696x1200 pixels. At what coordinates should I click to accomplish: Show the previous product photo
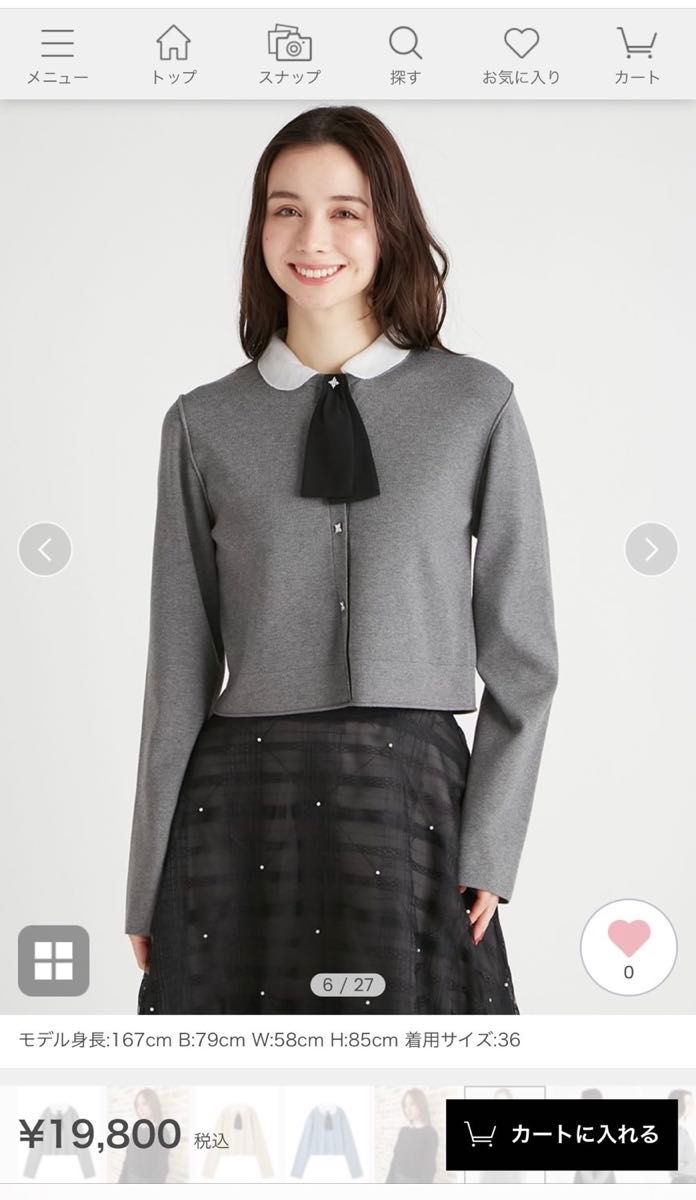(45, 549)
